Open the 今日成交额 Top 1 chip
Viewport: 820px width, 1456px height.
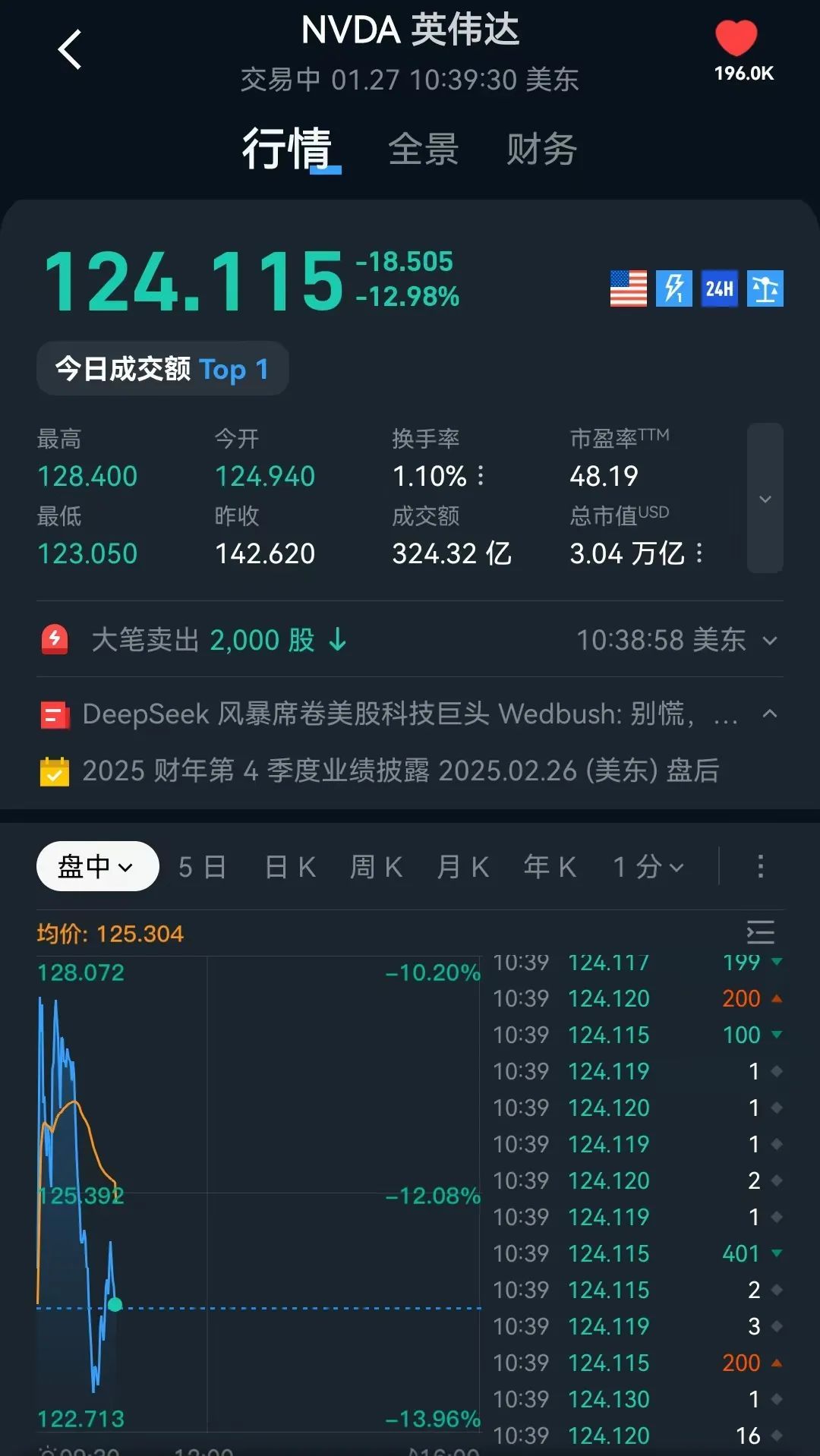[162, 369]
